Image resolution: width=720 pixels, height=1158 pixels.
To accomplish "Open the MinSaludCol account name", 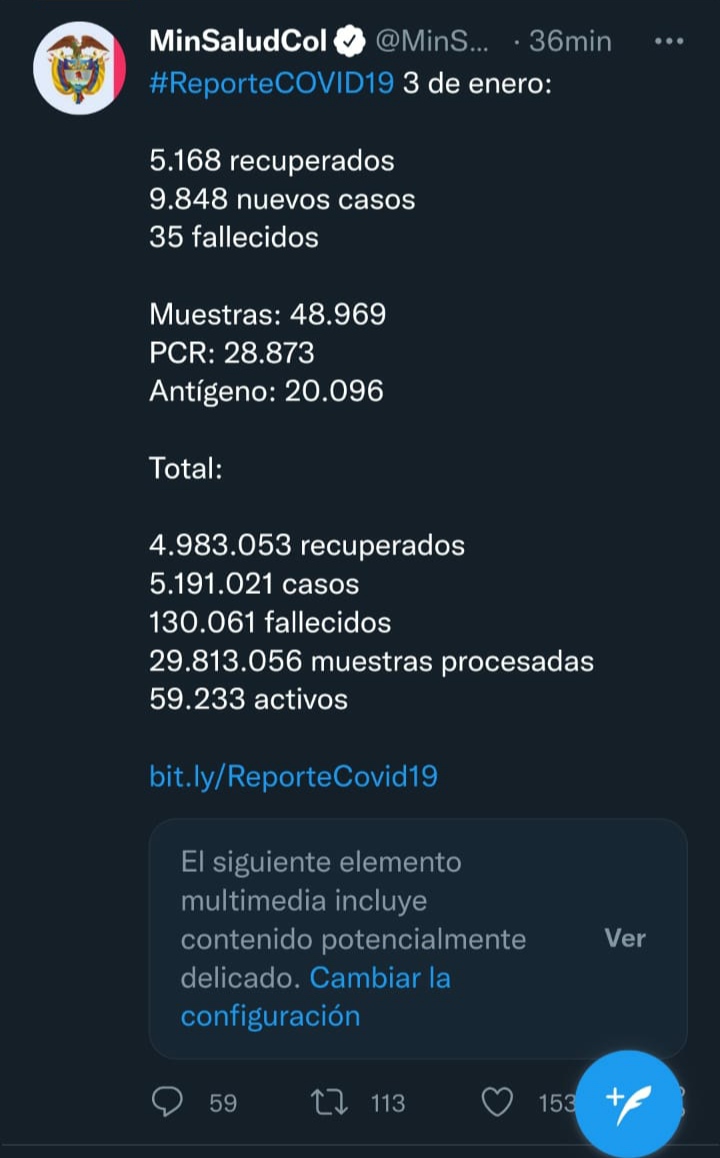I will click(238, 41).
